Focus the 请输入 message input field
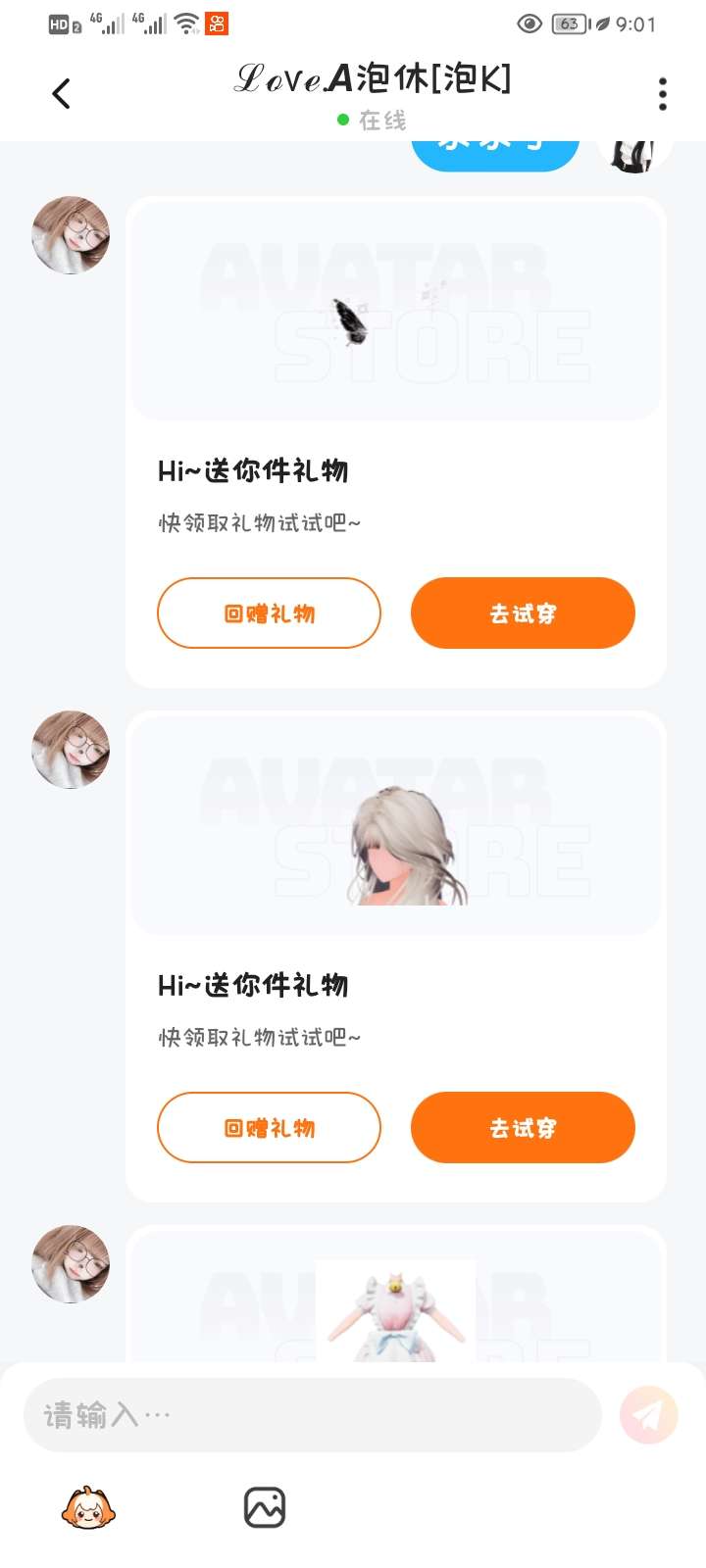This screenshot has width=706, height=1568. (312, 1415)
